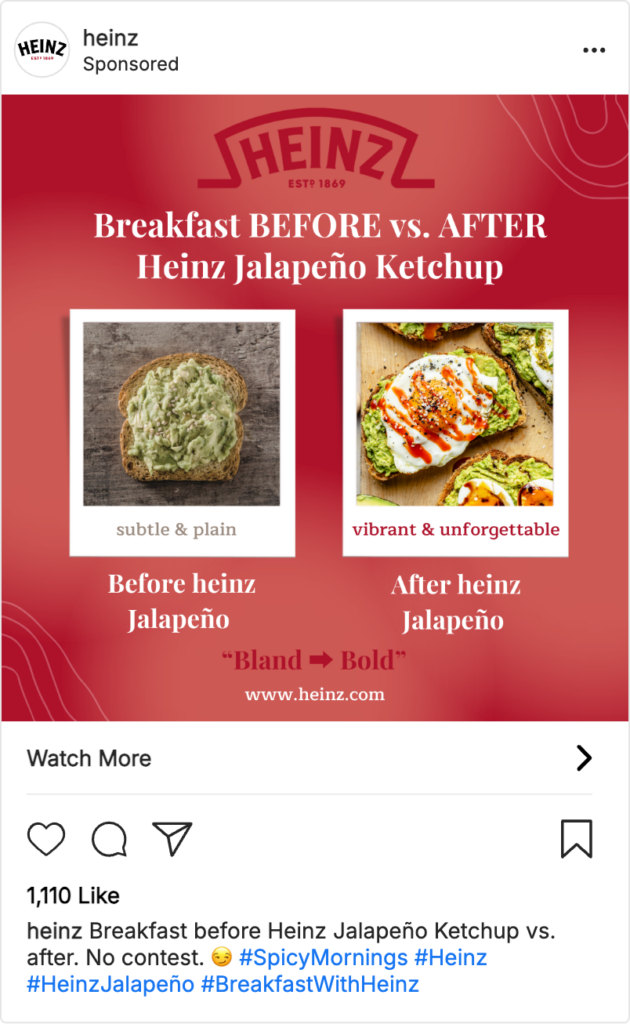Open the Heinz Jalapeño ad image
The image size is (630, 1024).
click(x=315, y=408)
